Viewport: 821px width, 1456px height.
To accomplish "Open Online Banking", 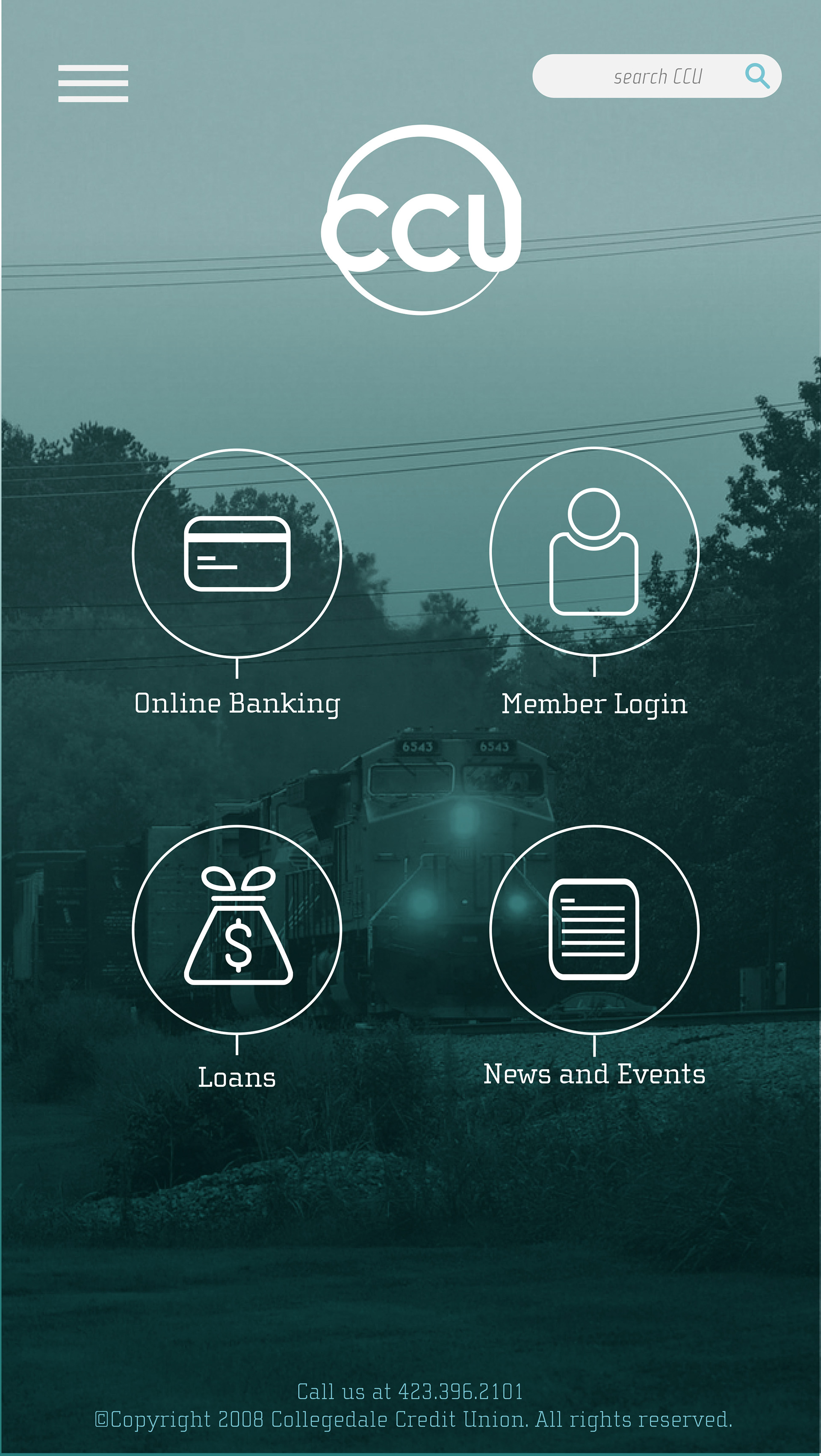I will (237, 554).
